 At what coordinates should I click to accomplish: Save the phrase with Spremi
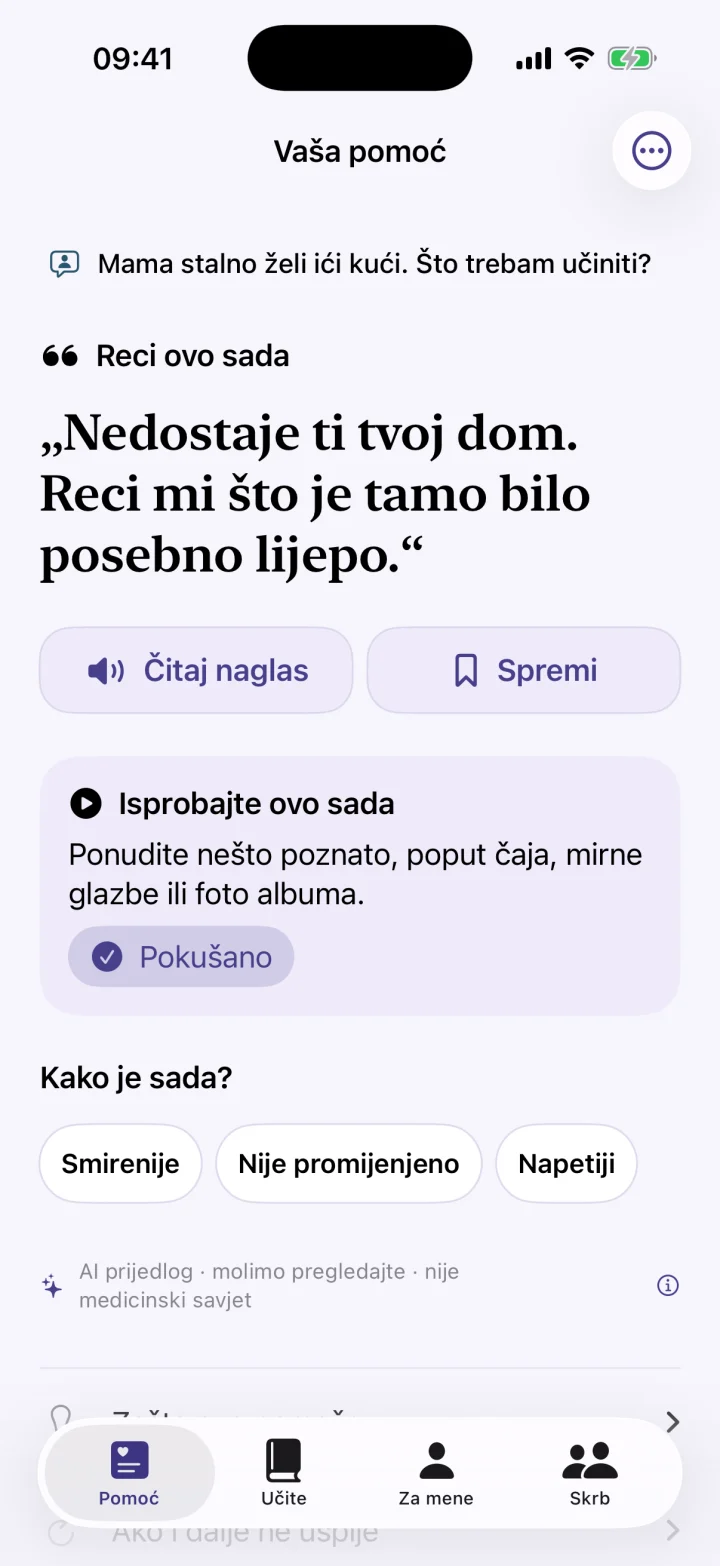pos(524,670)
